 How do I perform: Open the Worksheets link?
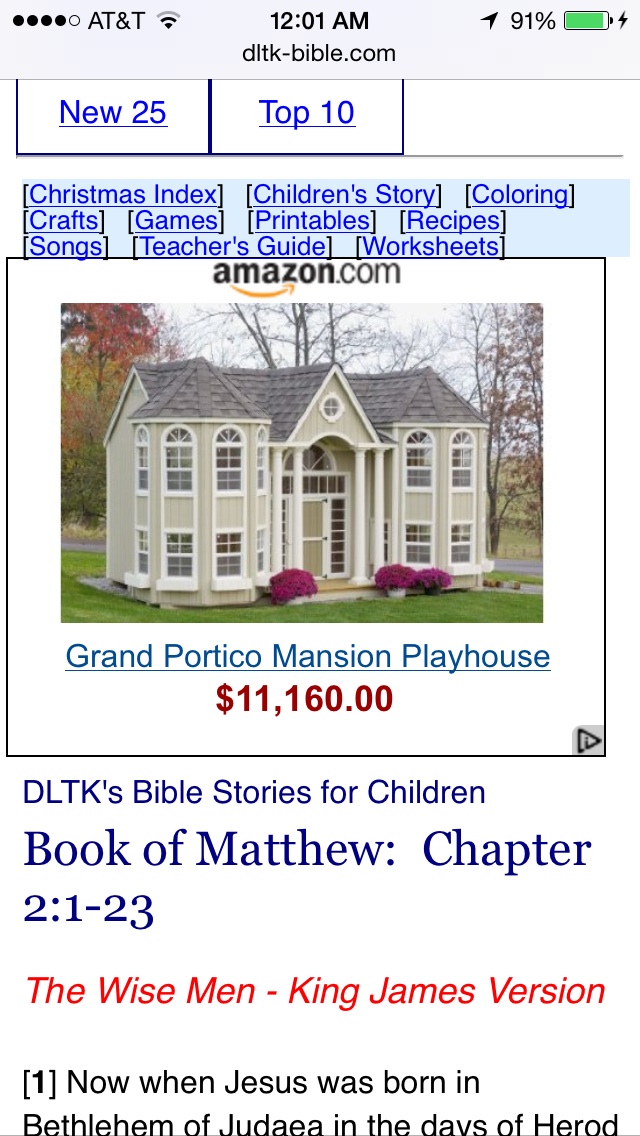pos(431,246)
